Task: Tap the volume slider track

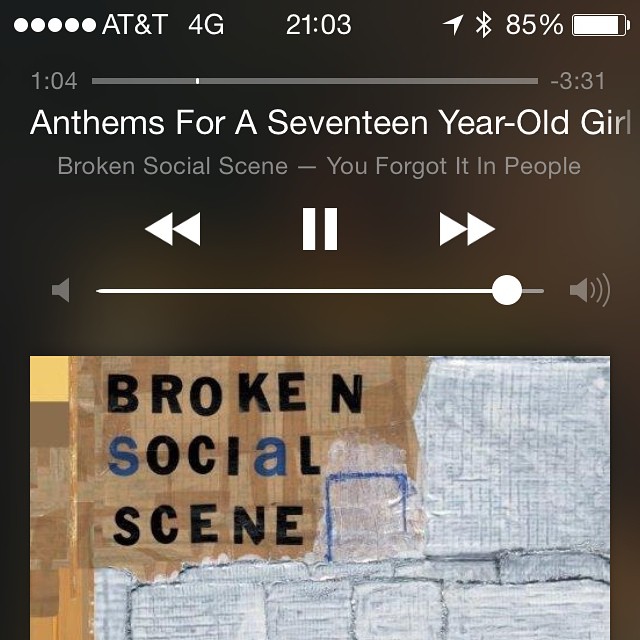Action: click(x=300, y=291)
